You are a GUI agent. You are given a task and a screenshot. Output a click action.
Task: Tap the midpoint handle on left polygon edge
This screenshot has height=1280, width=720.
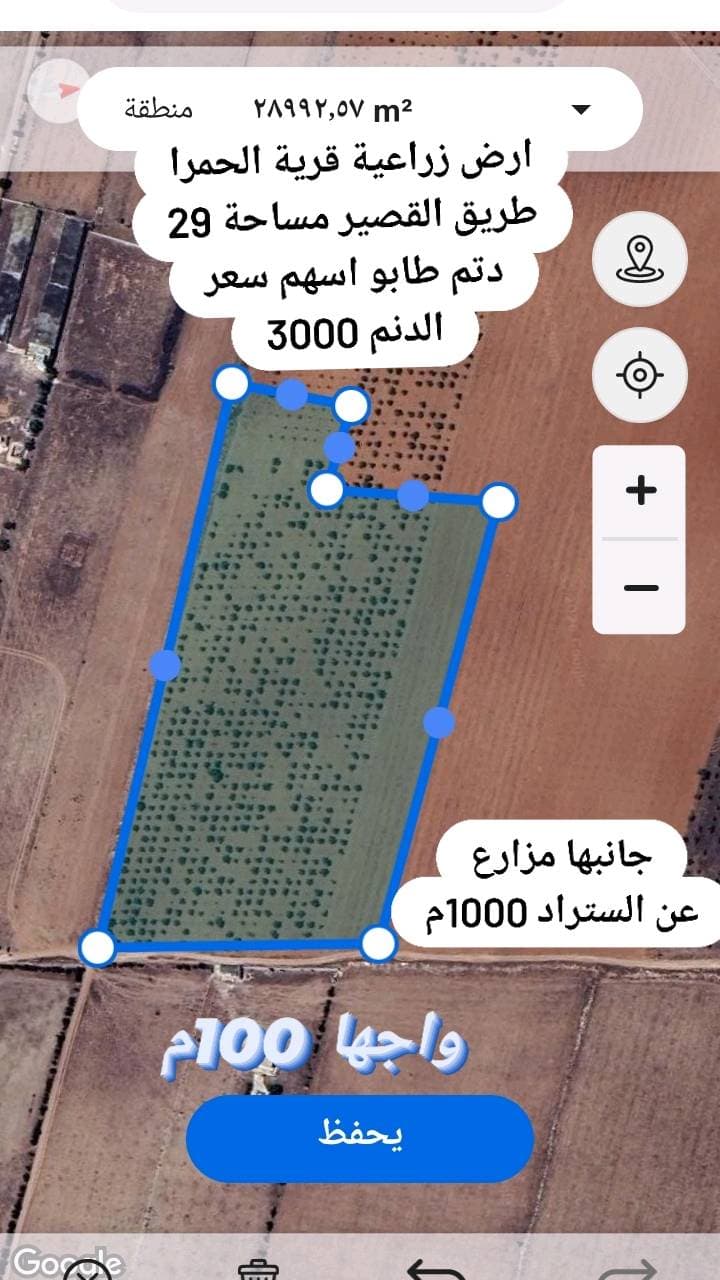pos(163,665)
